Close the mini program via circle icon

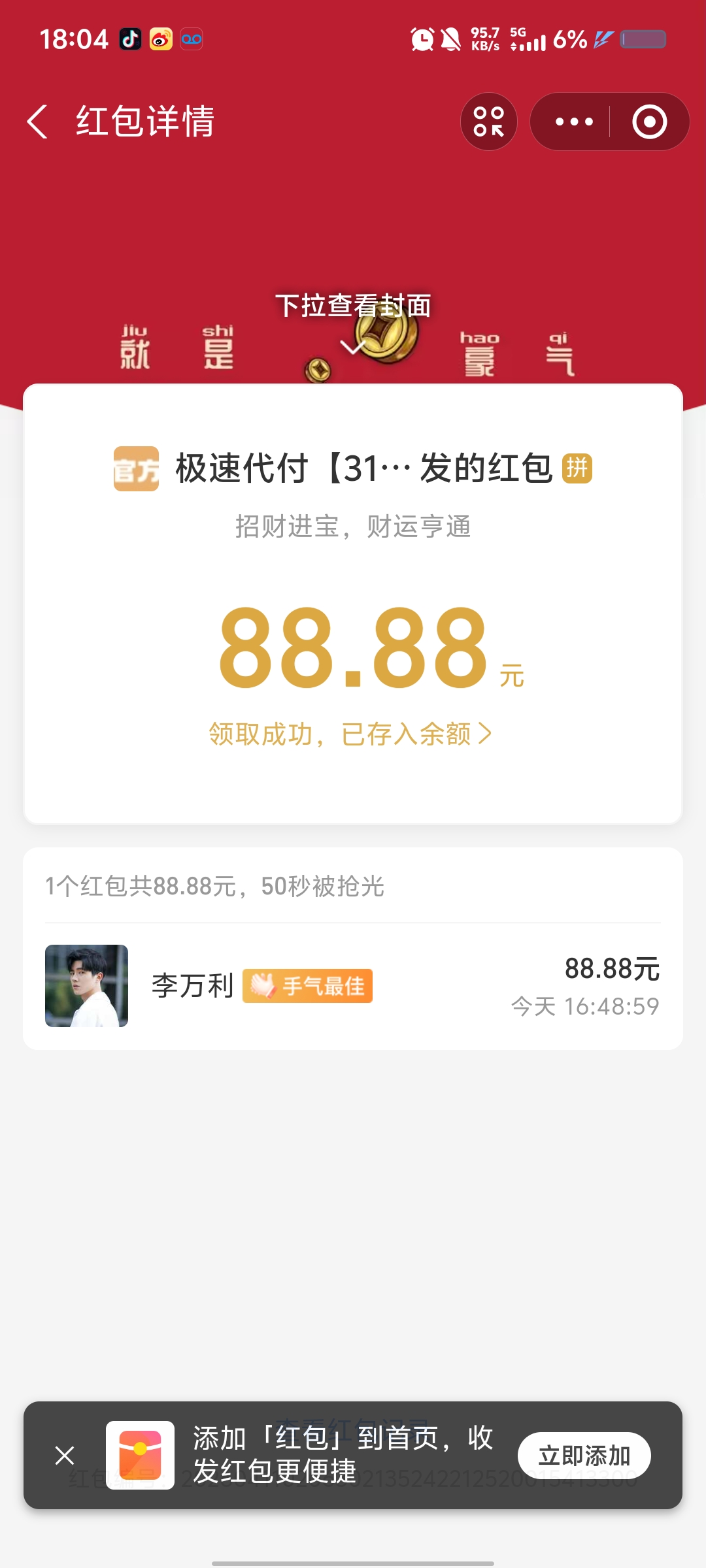click(649, 122)
